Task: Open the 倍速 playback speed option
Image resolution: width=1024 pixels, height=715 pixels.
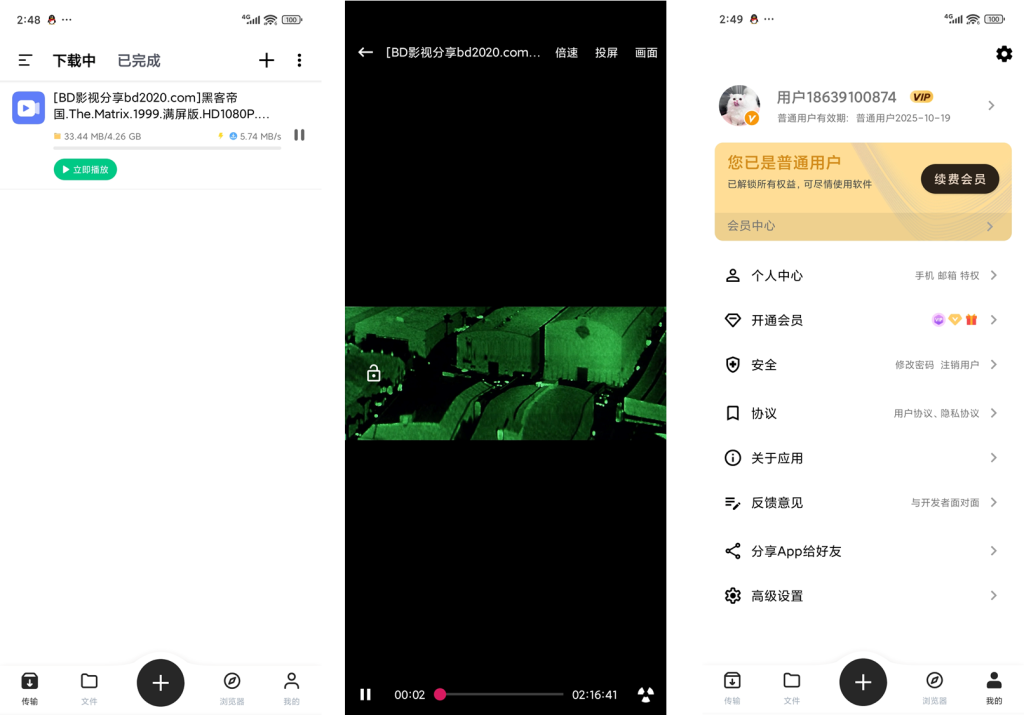Action: 567,53
